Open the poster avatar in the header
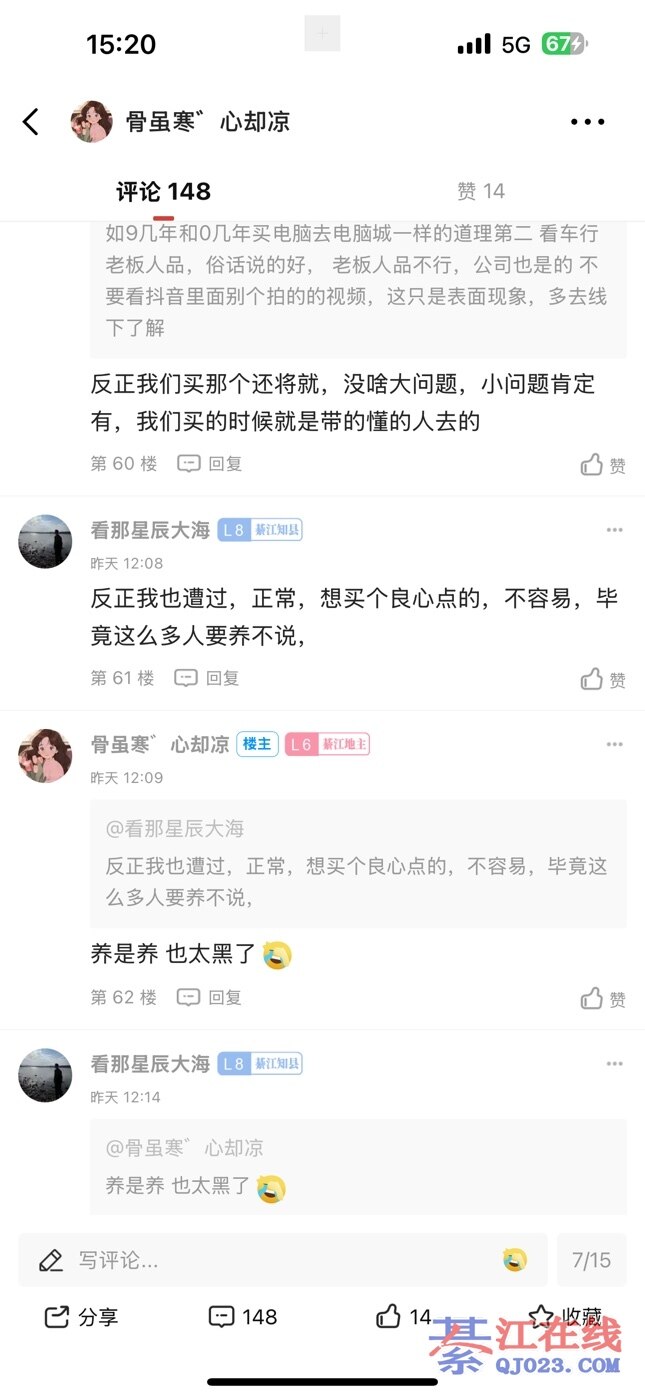This screenshot has width=645, height=1398. pos(91,122)
